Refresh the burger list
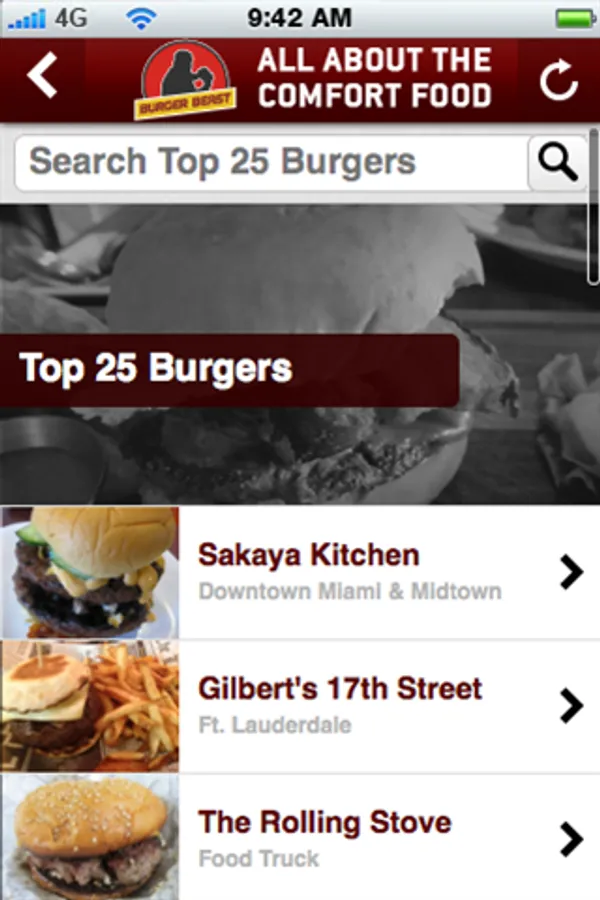This screenshot has width=600, height=900. click(x=558, y=81)
